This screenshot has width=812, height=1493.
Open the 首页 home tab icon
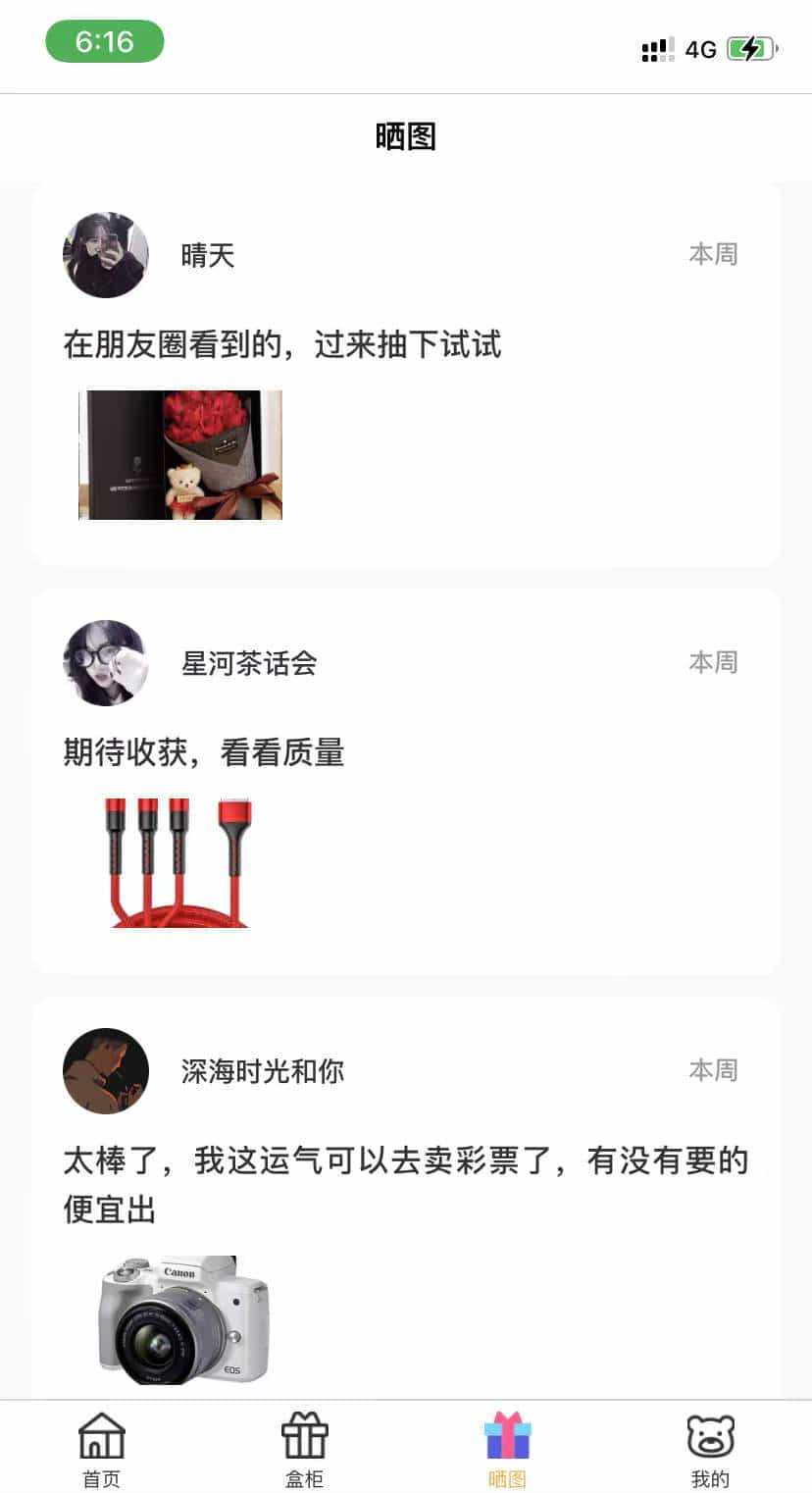(x=101, y=1435)
